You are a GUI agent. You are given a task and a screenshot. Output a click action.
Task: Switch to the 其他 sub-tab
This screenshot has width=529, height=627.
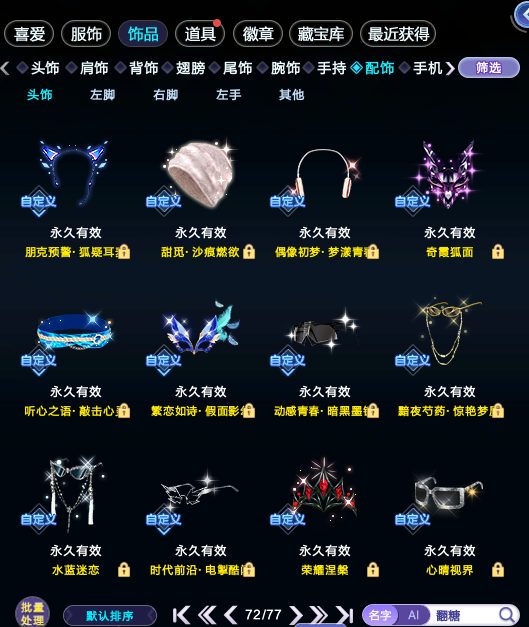pyautogui.click(x=291, y=95)
